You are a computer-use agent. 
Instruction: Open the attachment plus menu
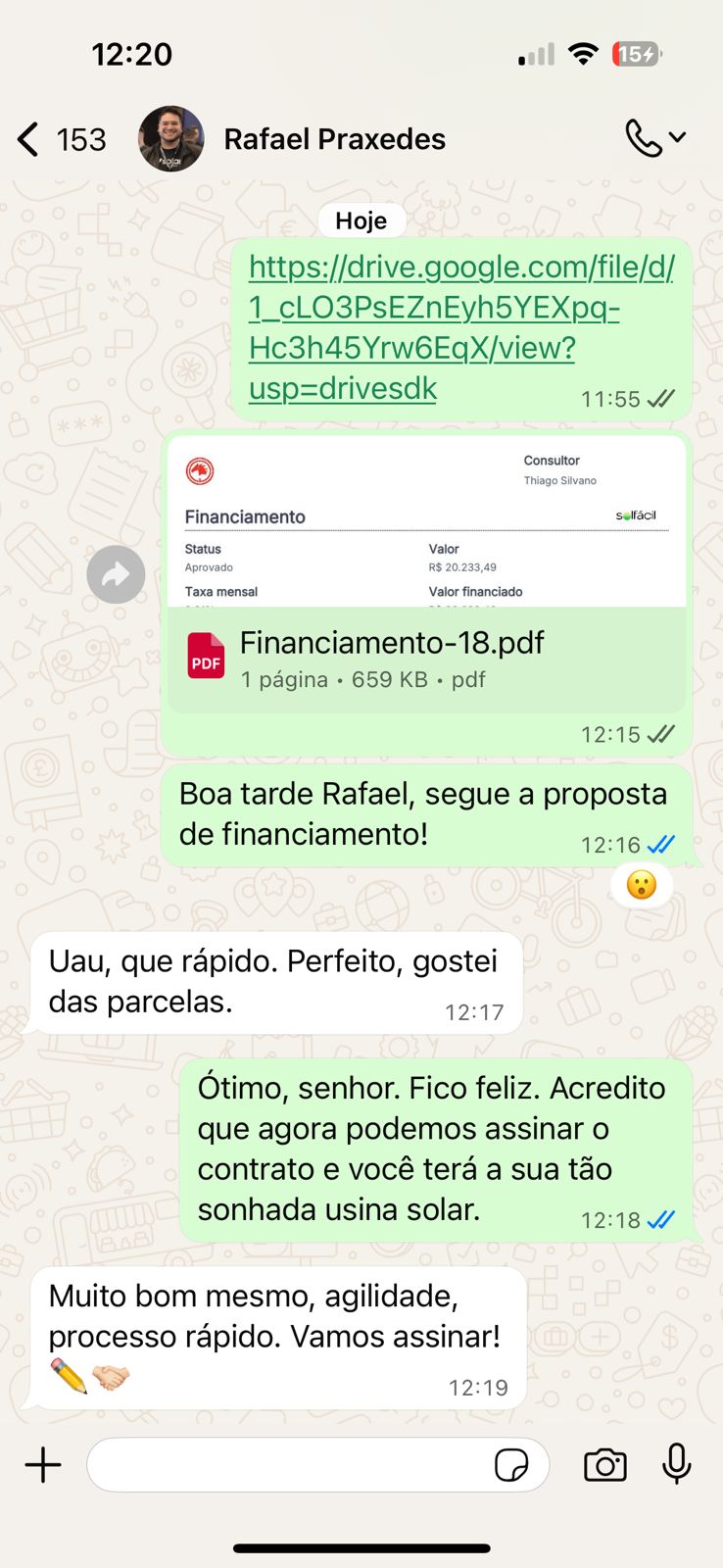[x=43, y=1465]
